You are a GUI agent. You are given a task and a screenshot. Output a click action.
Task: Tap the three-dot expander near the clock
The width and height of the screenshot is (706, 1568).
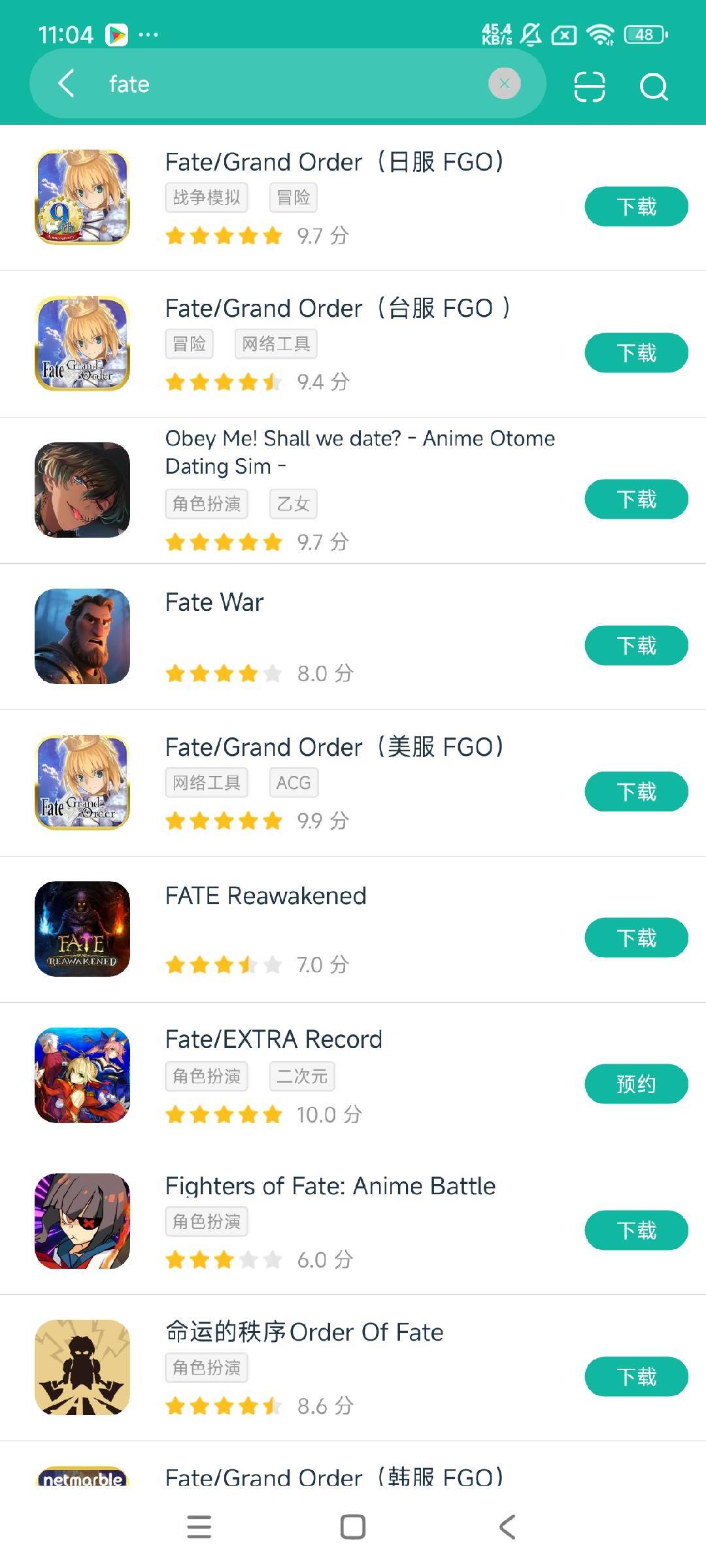tap(149, 35)
